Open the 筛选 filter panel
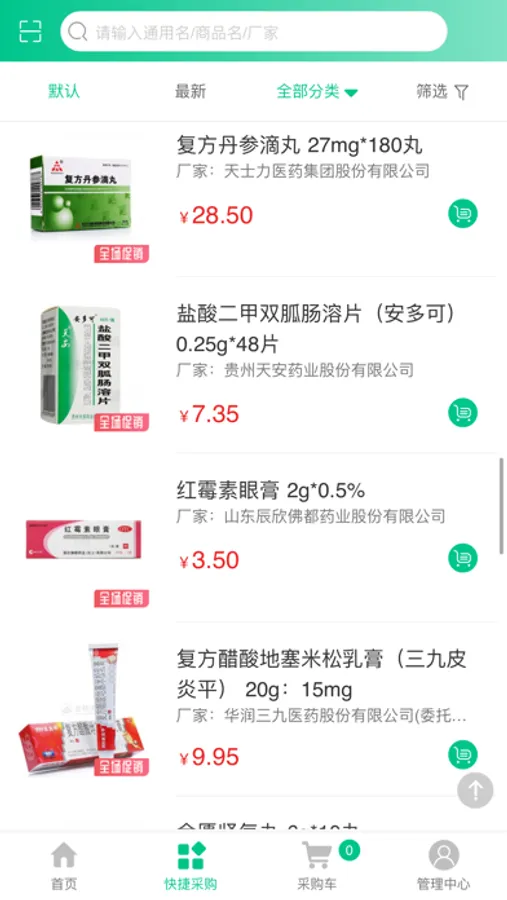This screenshot has width=507, height=900. [x=442, y=91]
